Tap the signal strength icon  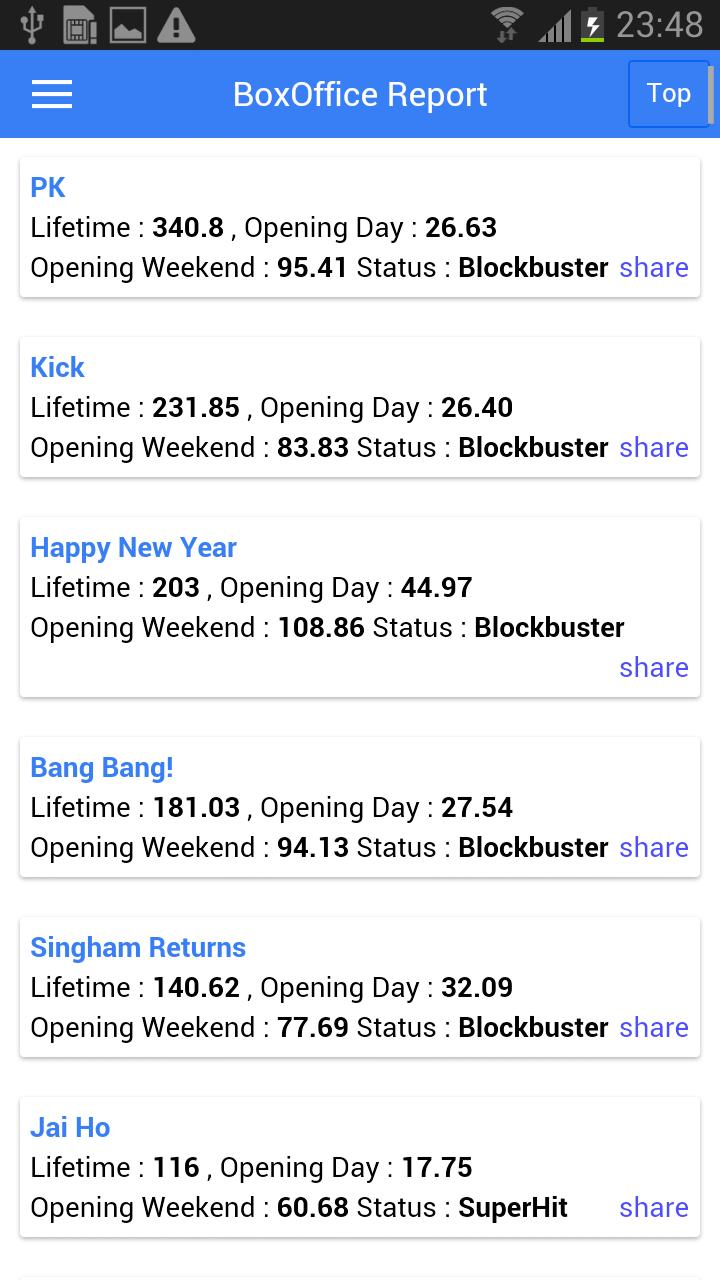(552, 25)
